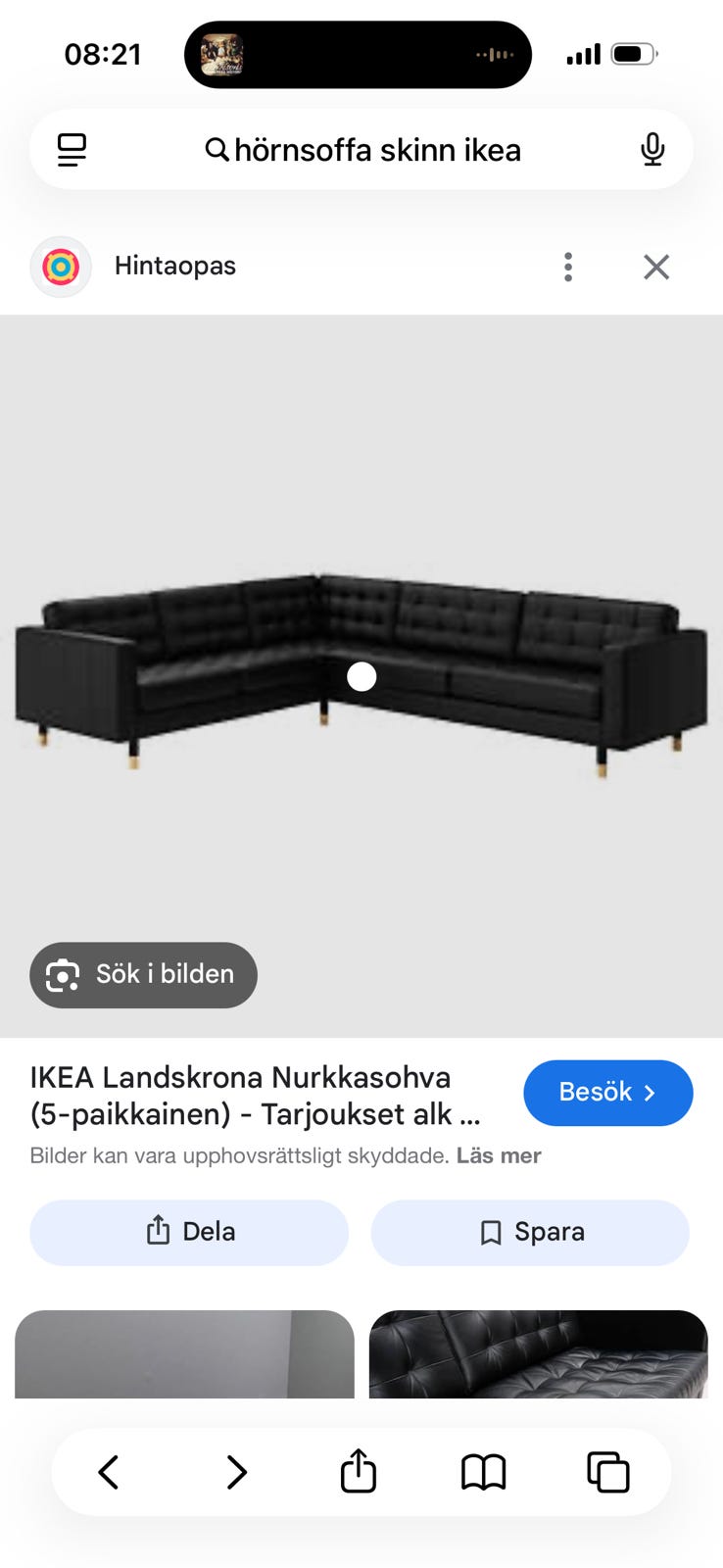
Task: Tap the share icon in Safari toolbar
Action: click(x=358, y=1471)
